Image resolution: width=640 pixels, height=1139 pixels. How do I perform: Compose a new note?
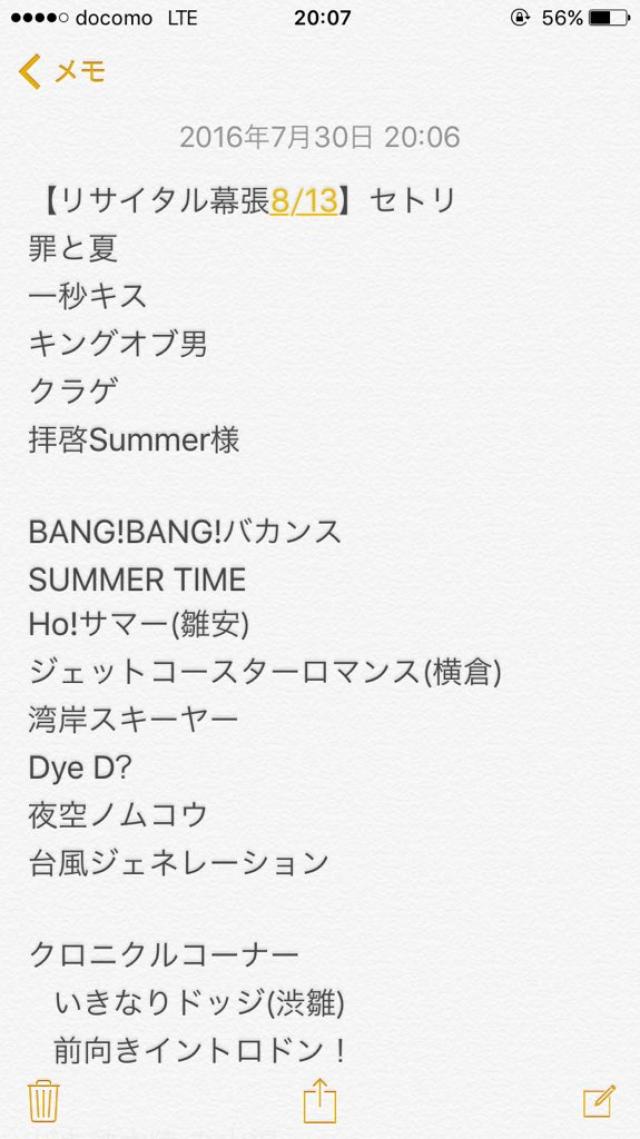599,1101
